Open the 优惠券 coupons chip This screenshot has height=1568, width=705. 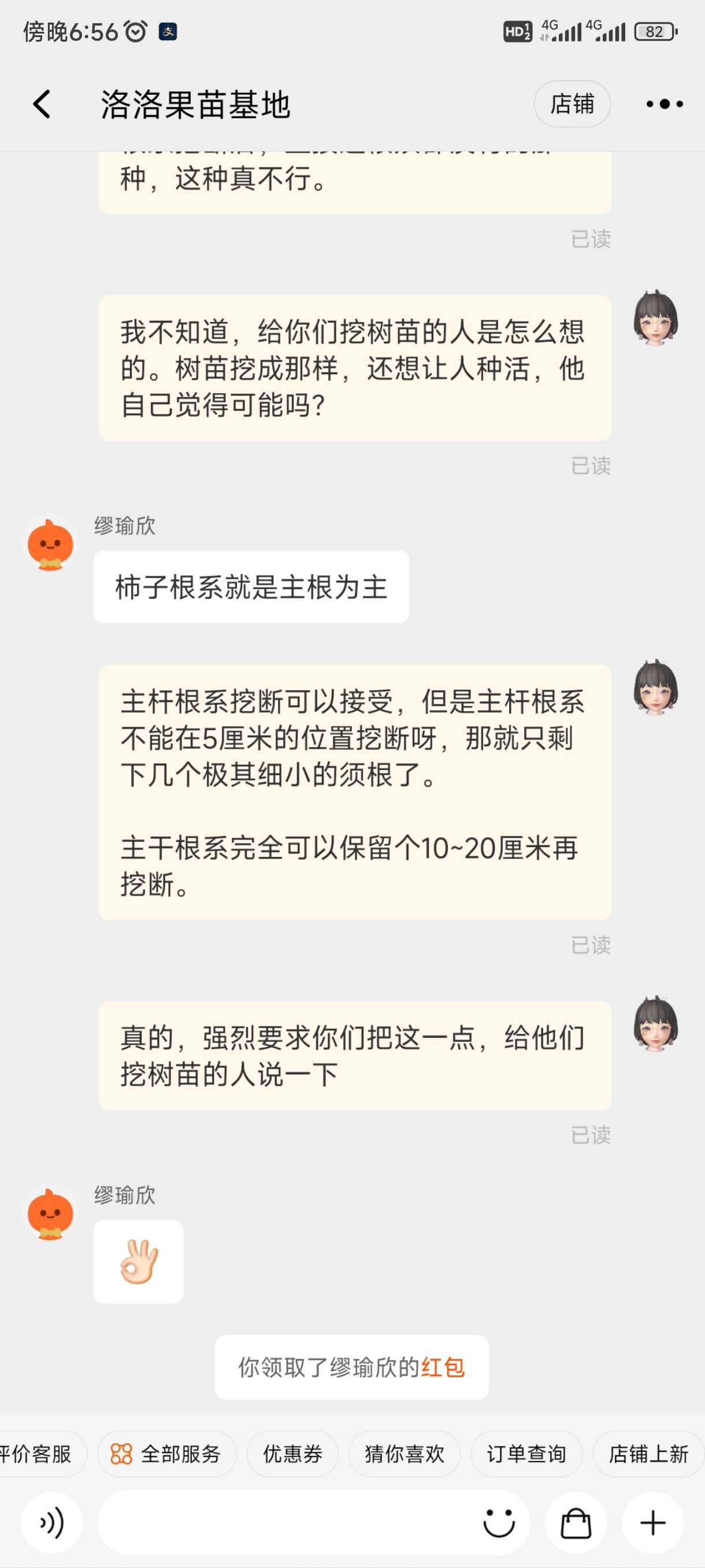coord(292,1454)
